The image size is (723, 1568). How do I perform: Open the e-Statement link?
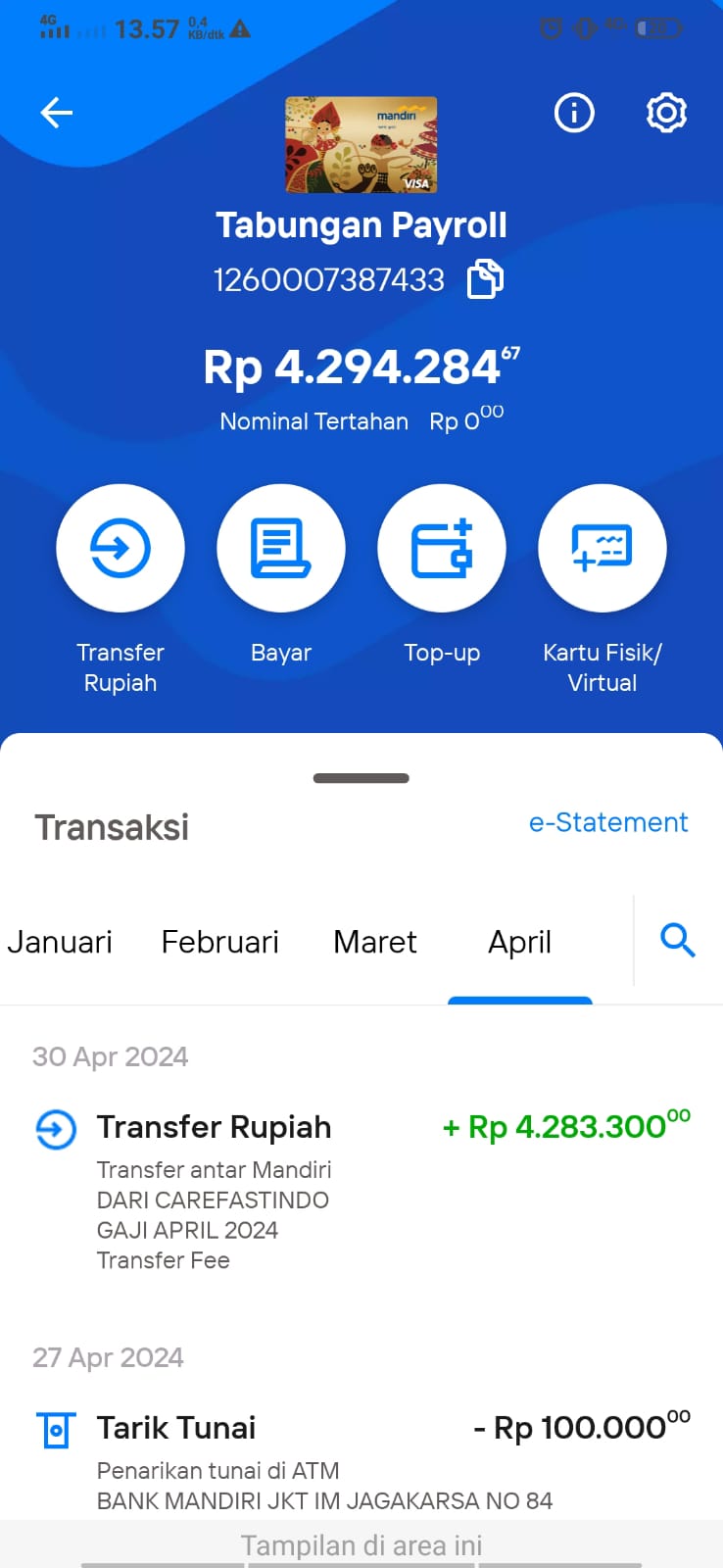pos(608,822)
